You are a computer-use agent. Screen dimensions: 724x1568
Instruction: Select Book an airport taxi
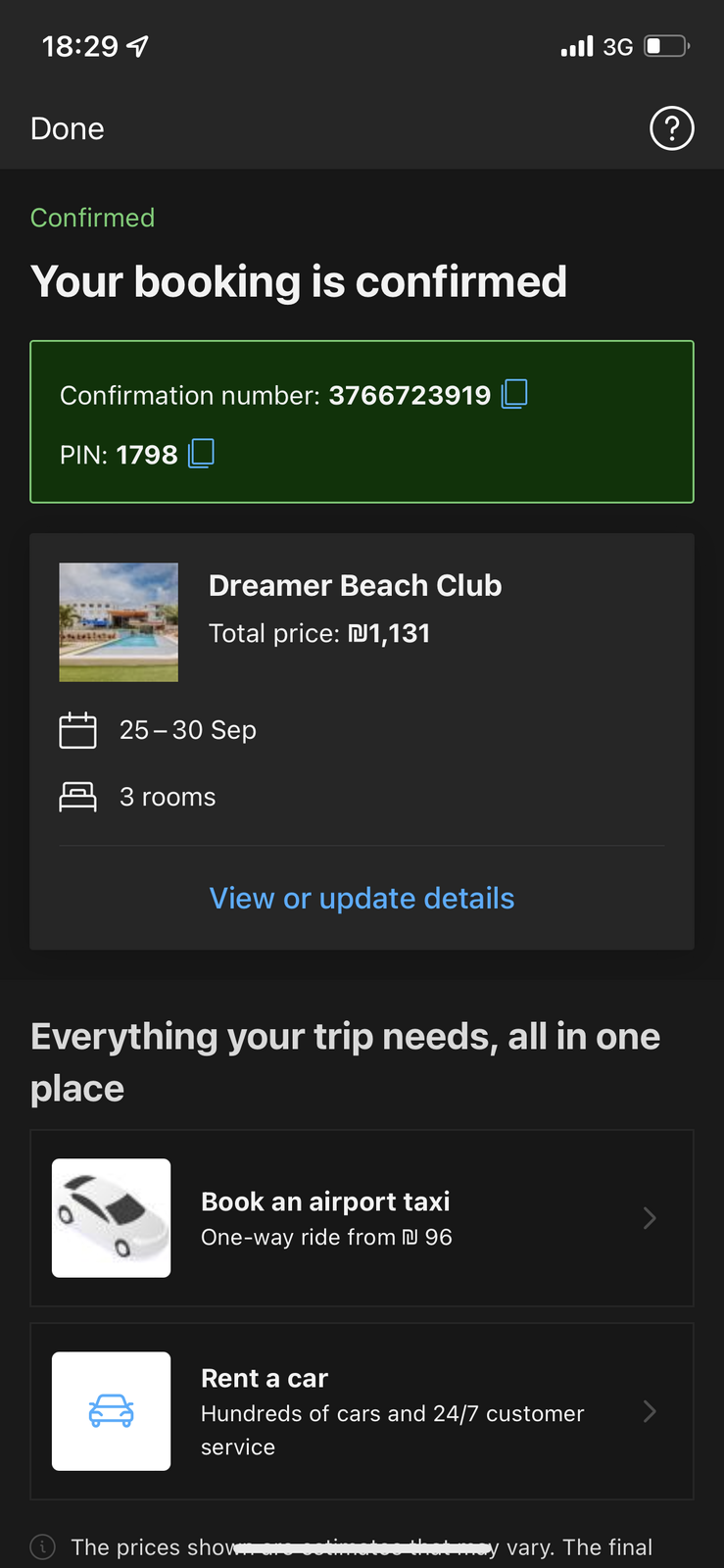click(x=362, y=1218)
